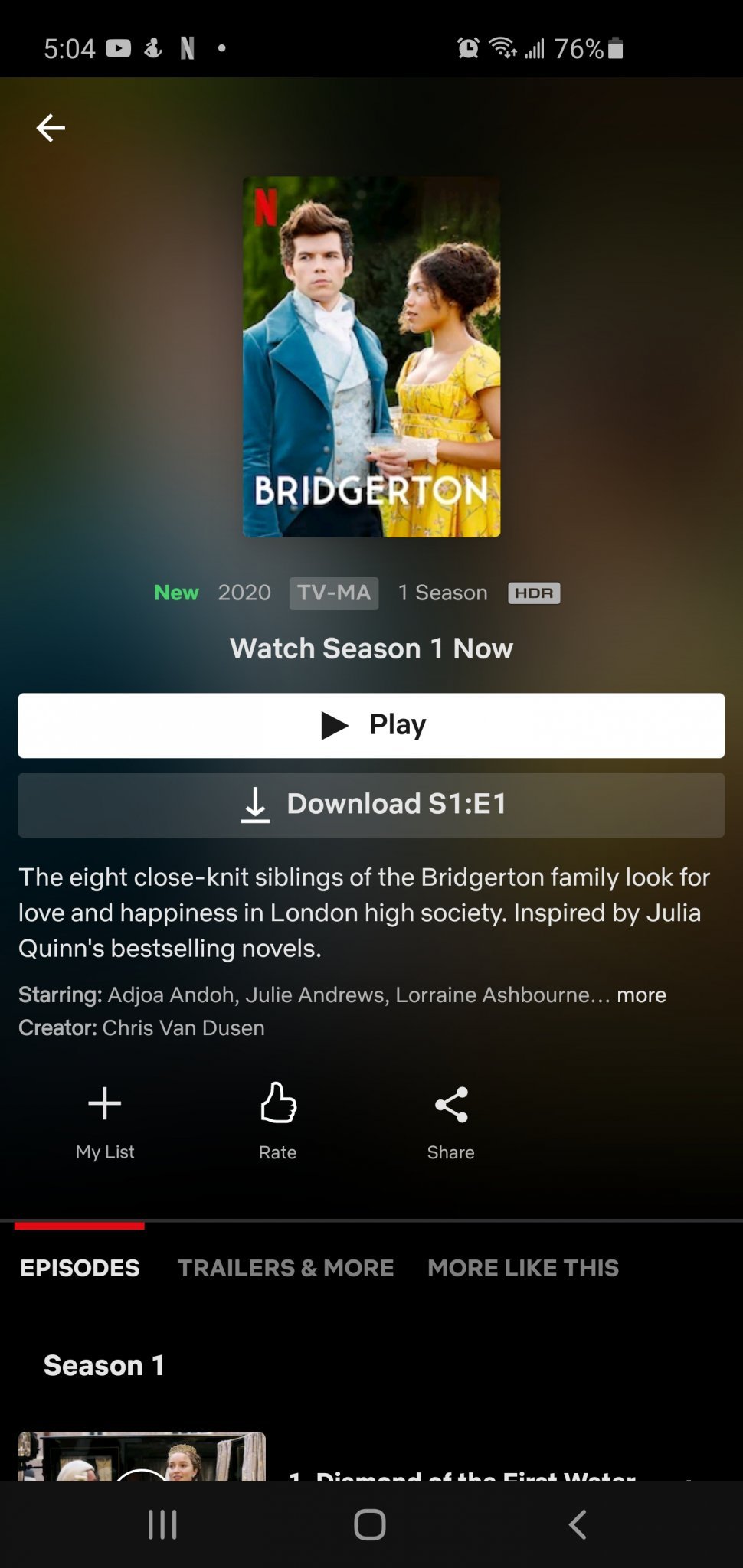Download episode S1:E1
Screen dimensions: 743x1568
pos(371,805)
